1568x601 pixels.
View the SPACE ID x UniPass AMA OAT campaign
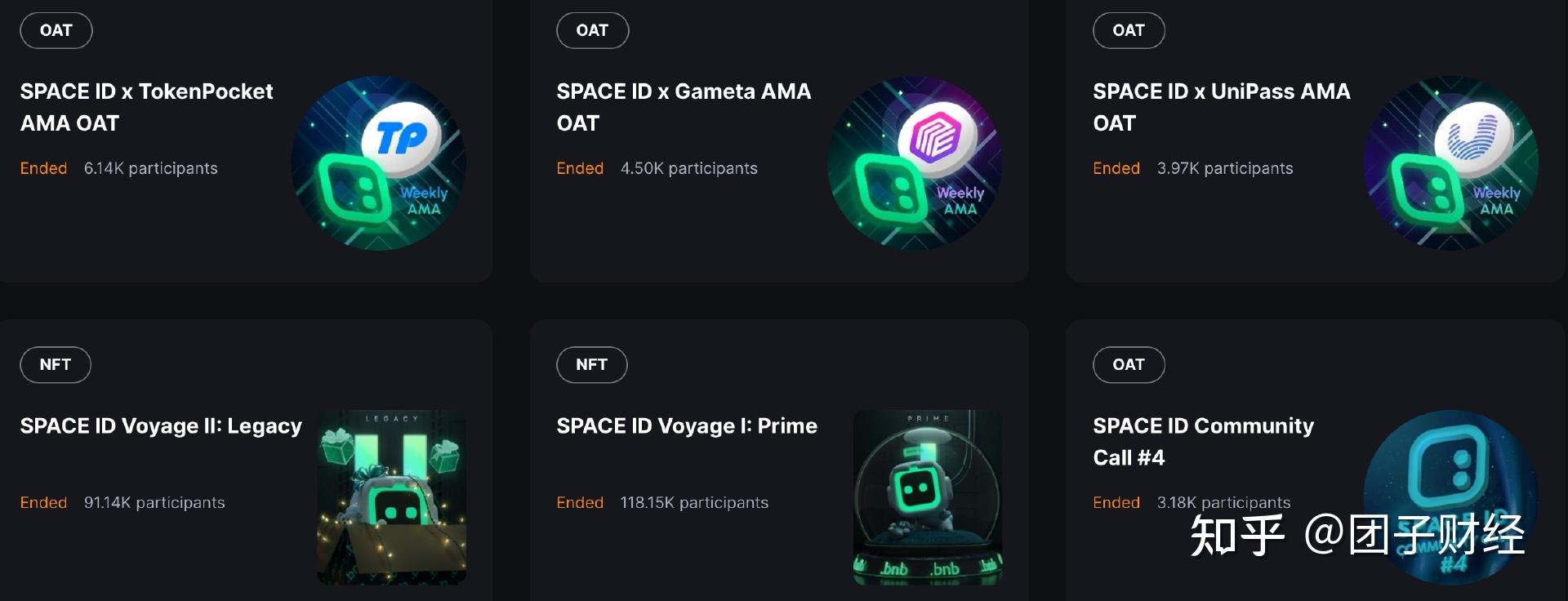pyautogui.click(x=1221, y=107)
